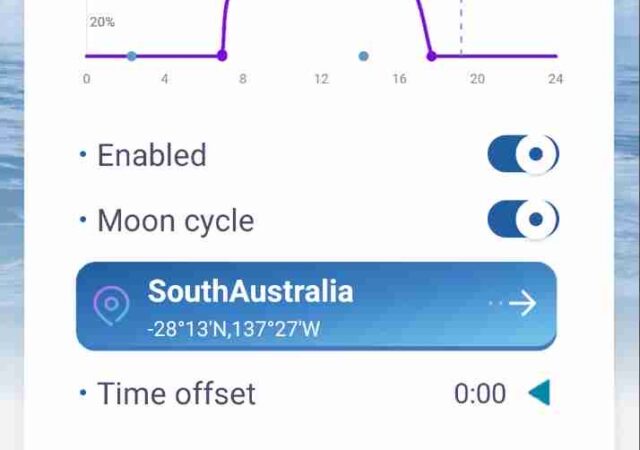Open the SouthAustralia location card
This screenshot has width=640, height=450.
pyautogui.click(x=316, y=306)
